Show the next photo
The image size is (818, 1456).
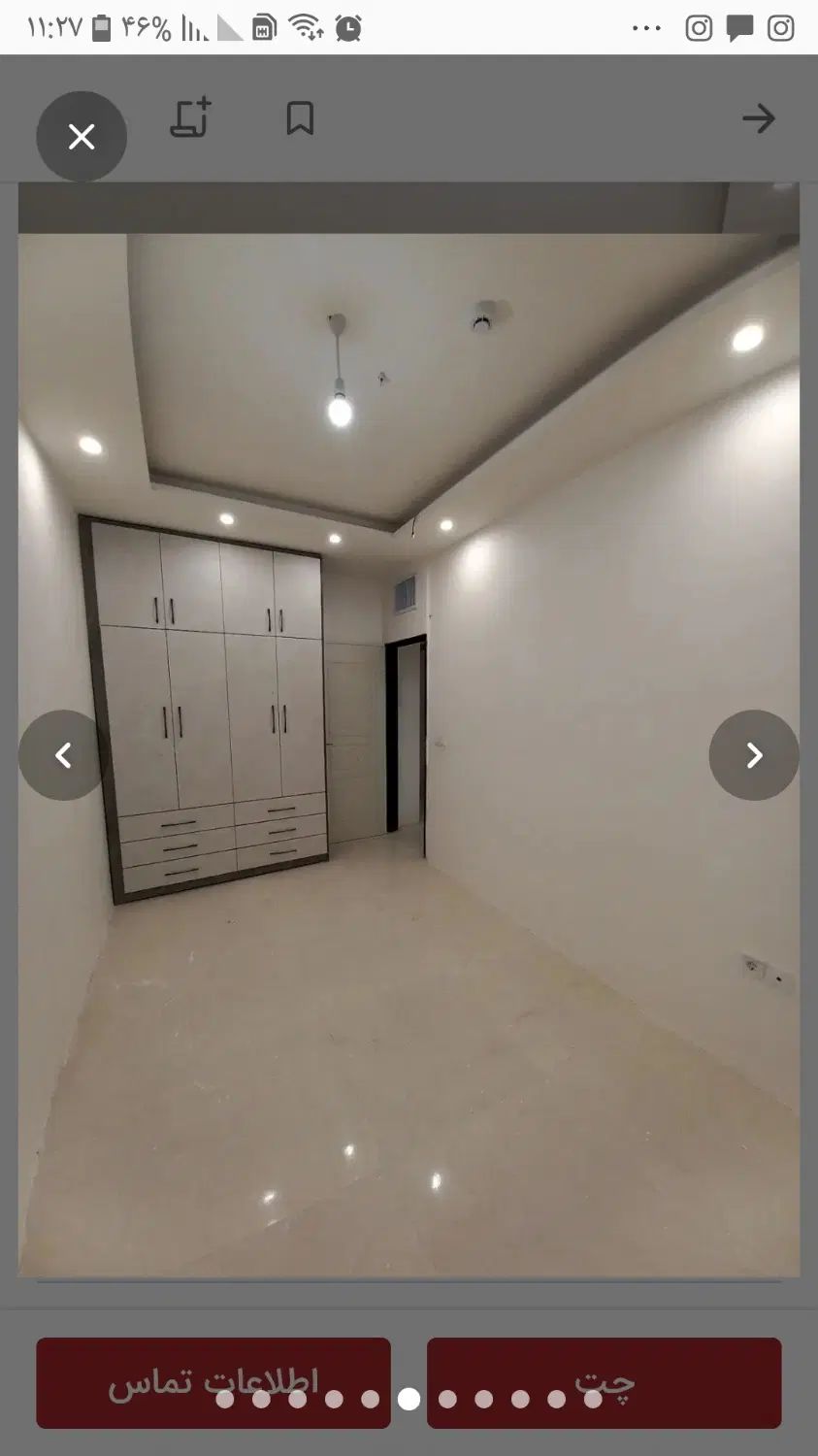[754, 755]
